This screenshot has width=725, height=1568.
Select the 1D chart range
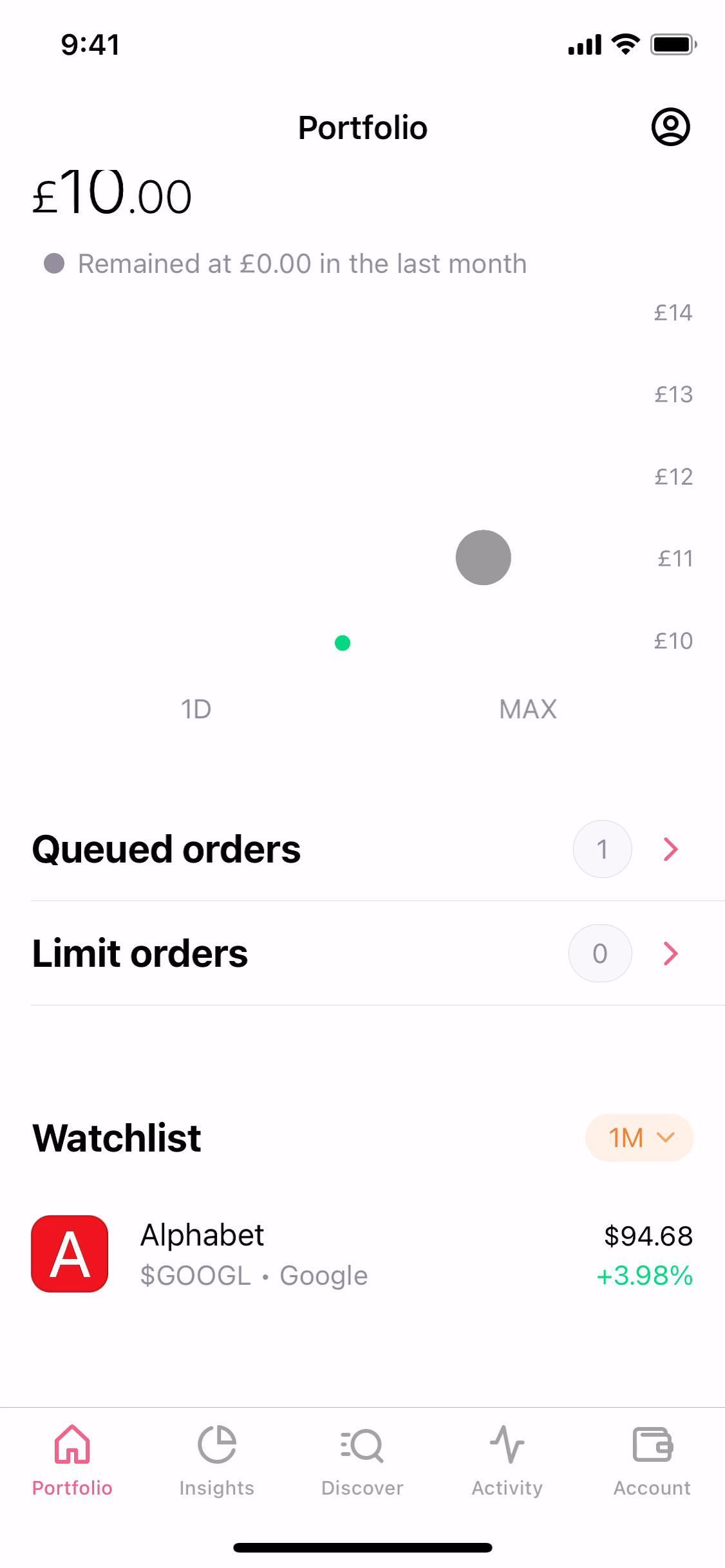(196, 709)
